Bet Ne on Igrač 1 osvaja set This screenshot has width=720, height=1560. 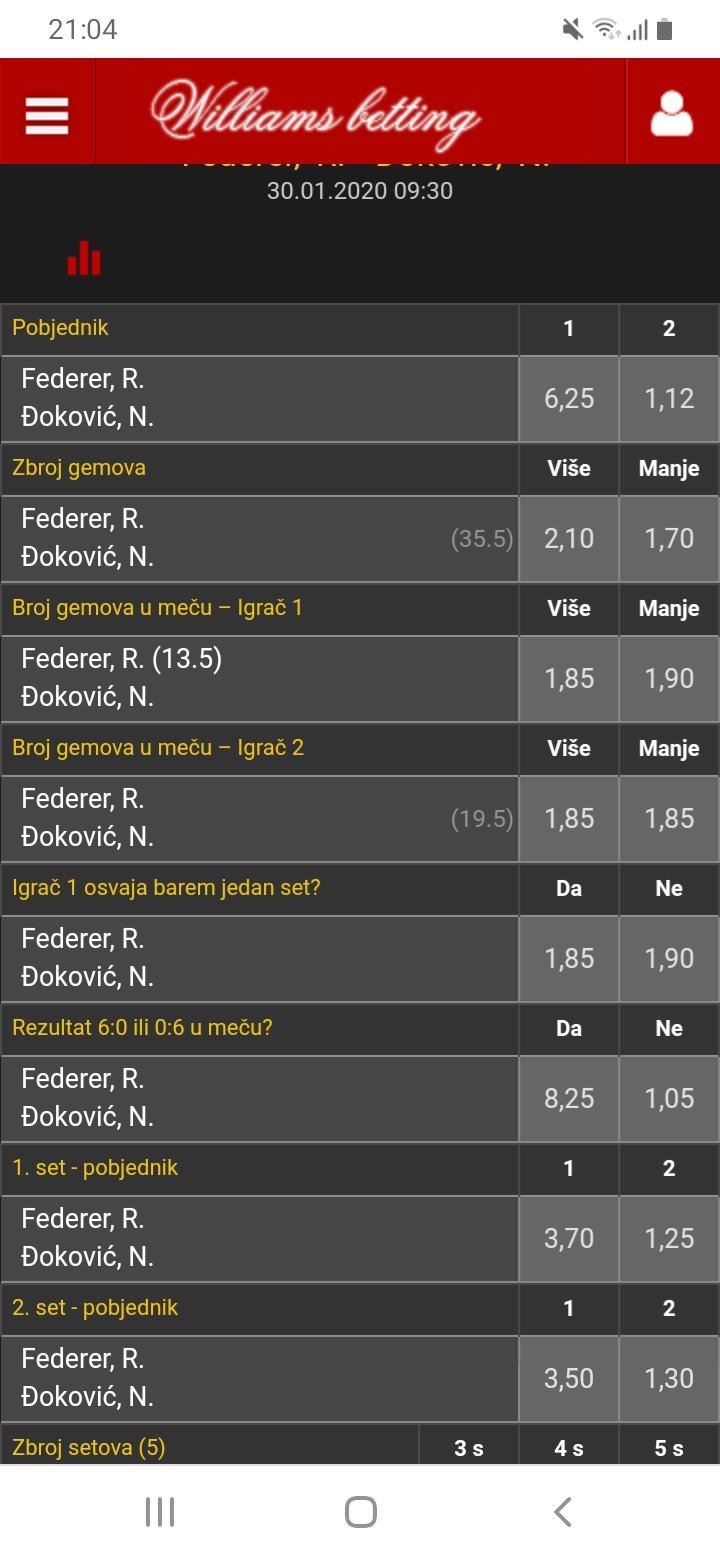[669, 959]
